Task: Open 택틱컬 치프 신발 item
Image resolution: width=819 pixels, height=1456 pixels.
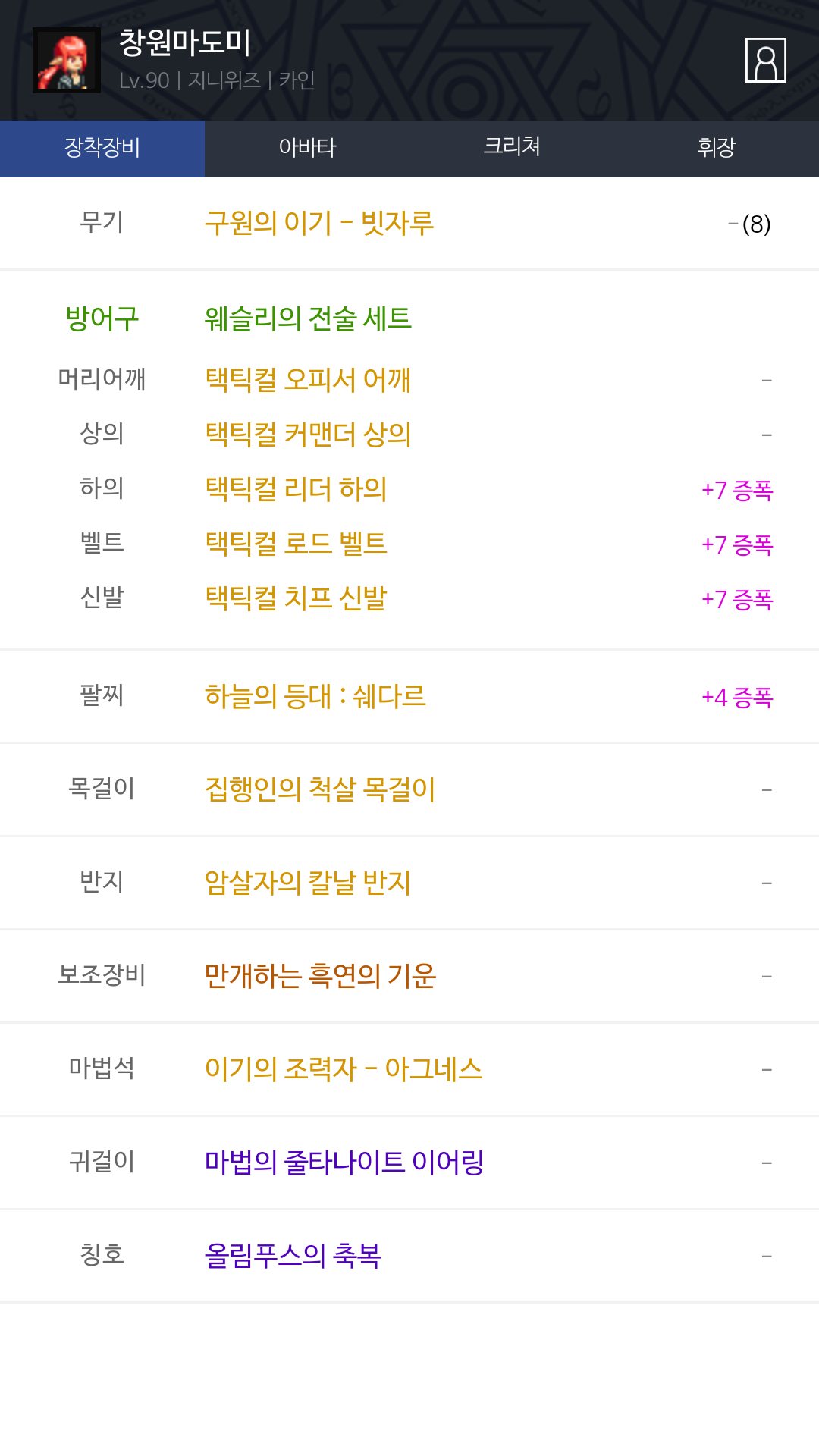Action: coord(297,598)
